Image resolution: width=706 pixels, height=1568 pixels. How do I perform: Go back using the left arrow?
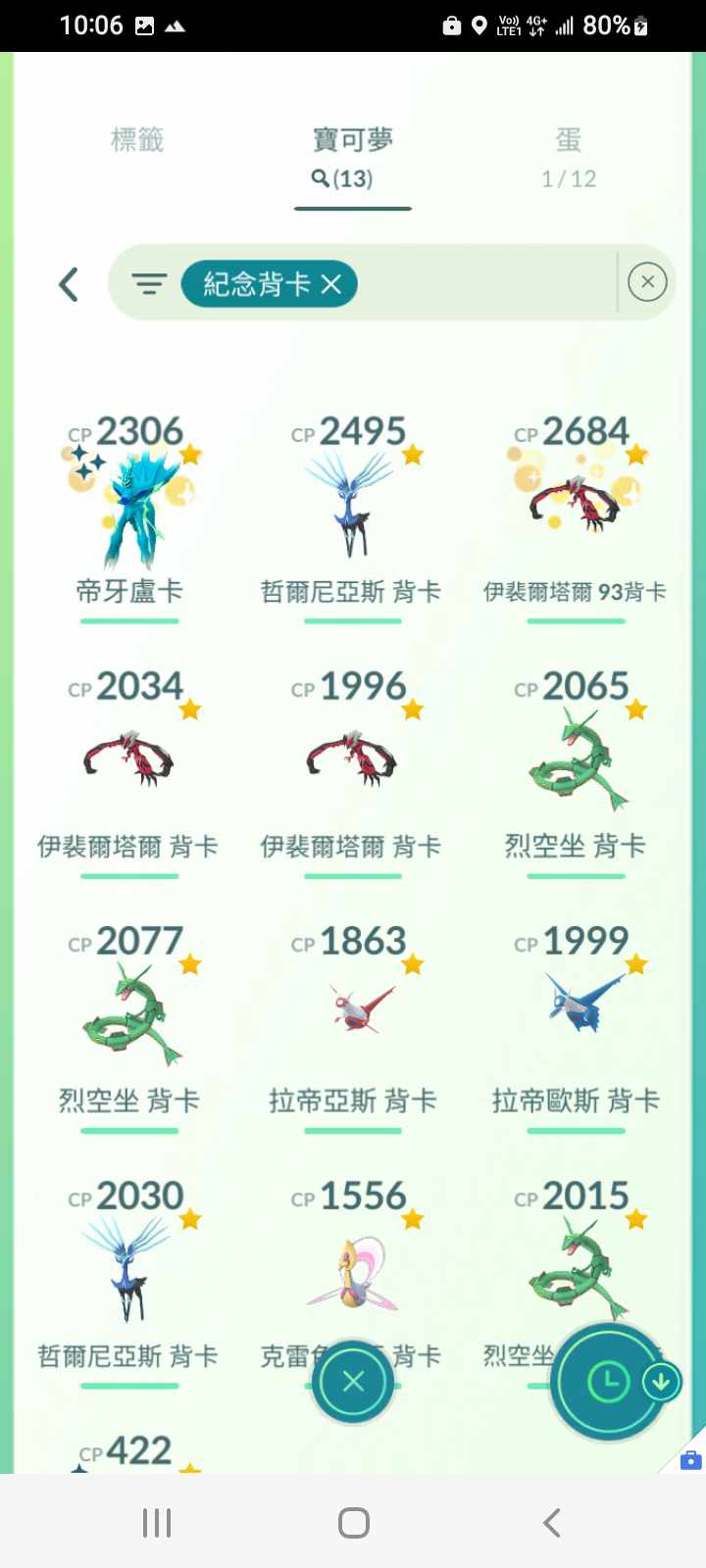(69, 284)
